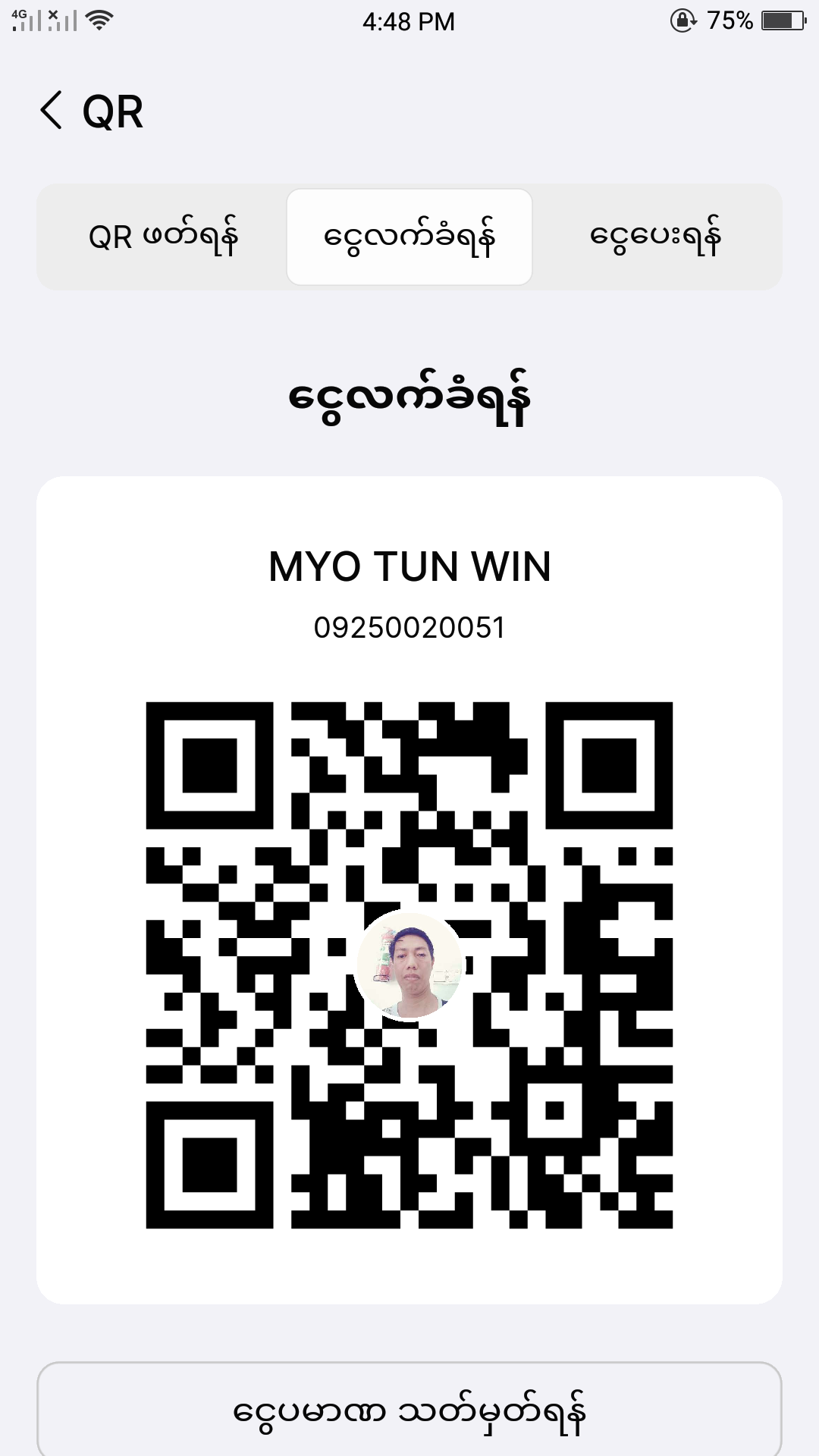The image size is (819, 1456).
Task: Tap the ငွေပမာဏ သတ်မှတ်ရန် button
Action: pyautogui.click(x=409, y=1410)
